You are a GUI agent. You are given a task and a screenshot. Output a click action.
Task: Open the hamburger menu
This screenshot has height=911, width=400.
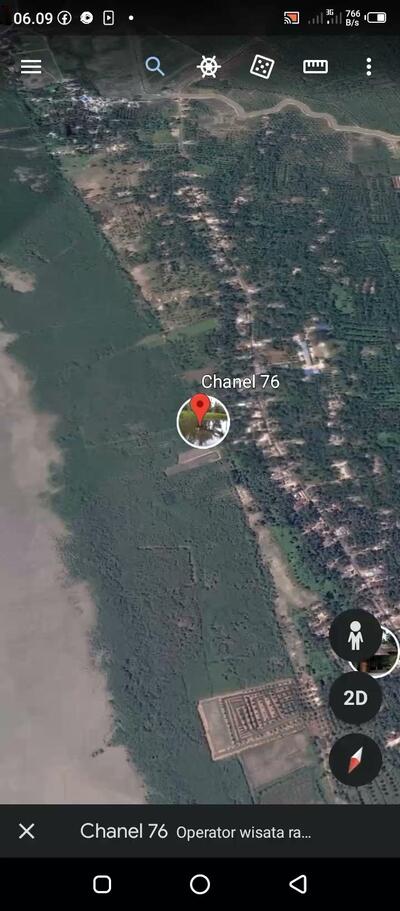(x=31, y=67)
